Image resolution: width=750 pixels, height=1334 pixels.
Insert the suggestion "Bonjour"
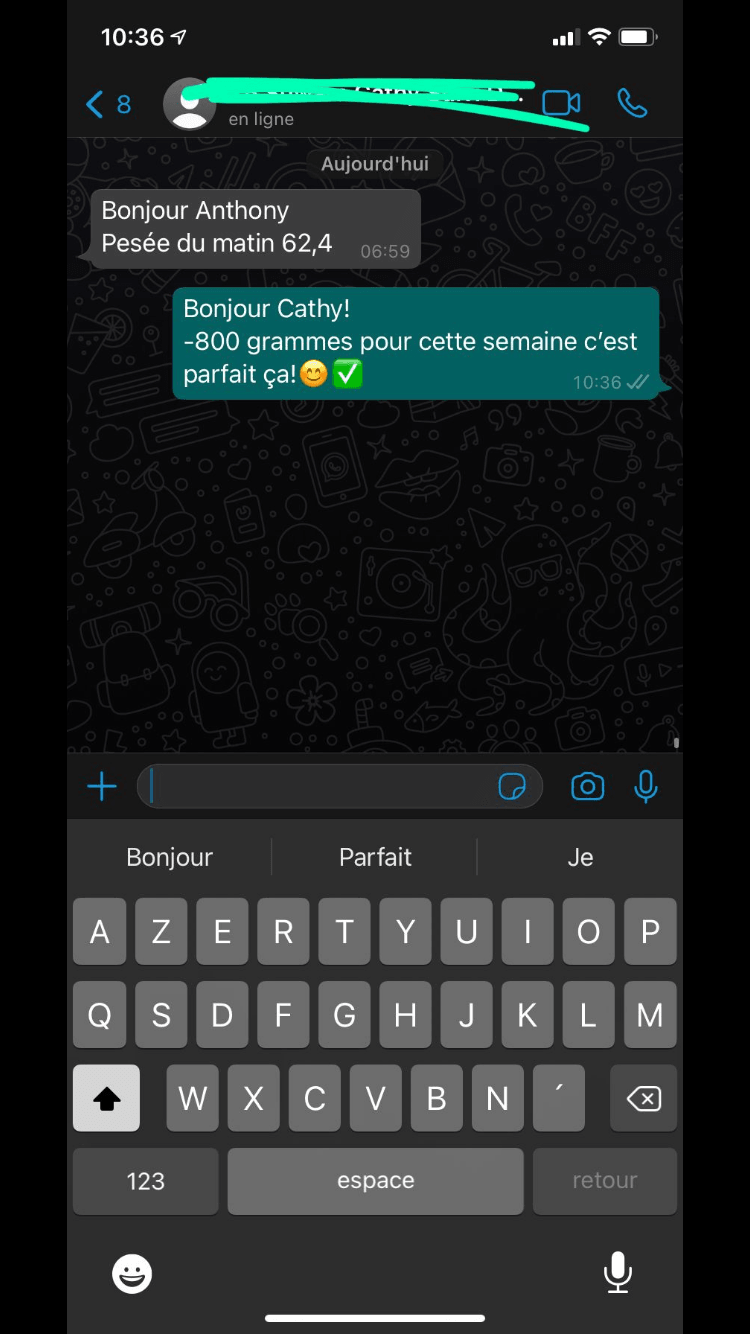(170, 857)
